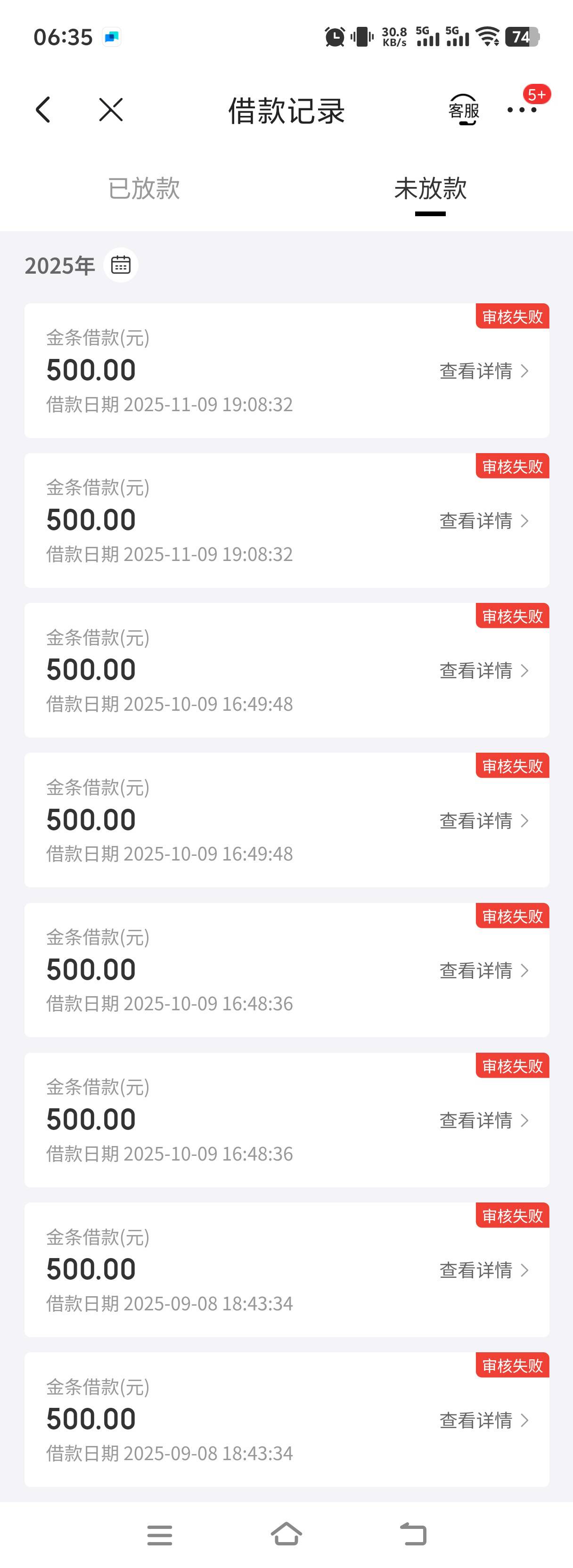The image size is (573, 1568).
Task: Open the three-dot overflow menu
Action: click(x=522, y=110)
